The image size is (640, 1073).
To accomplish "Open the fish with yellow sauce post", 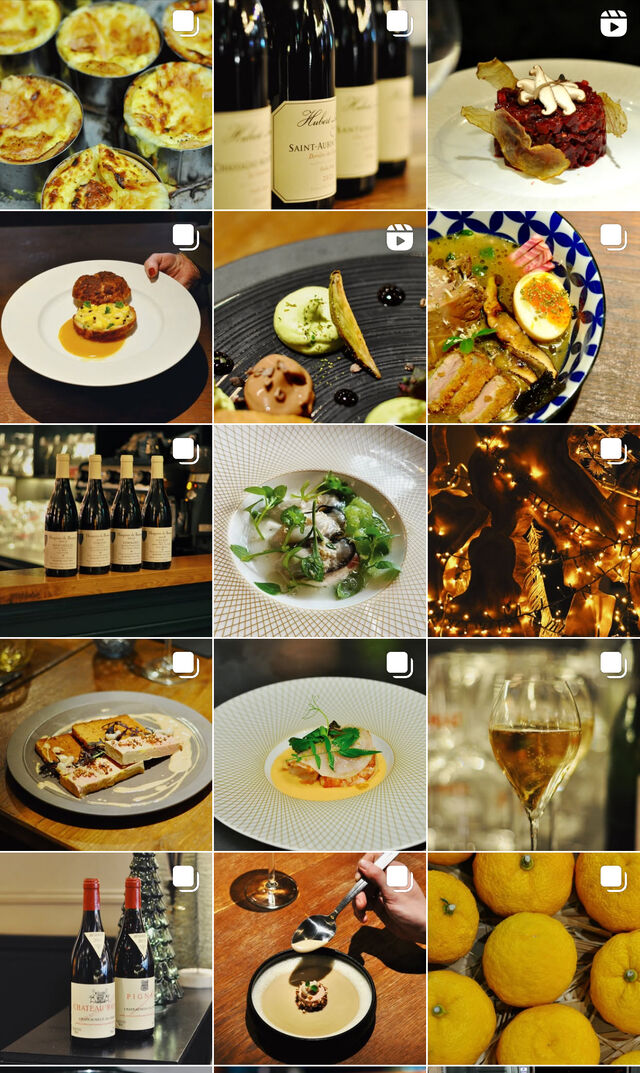I will [x=320, y=745].
